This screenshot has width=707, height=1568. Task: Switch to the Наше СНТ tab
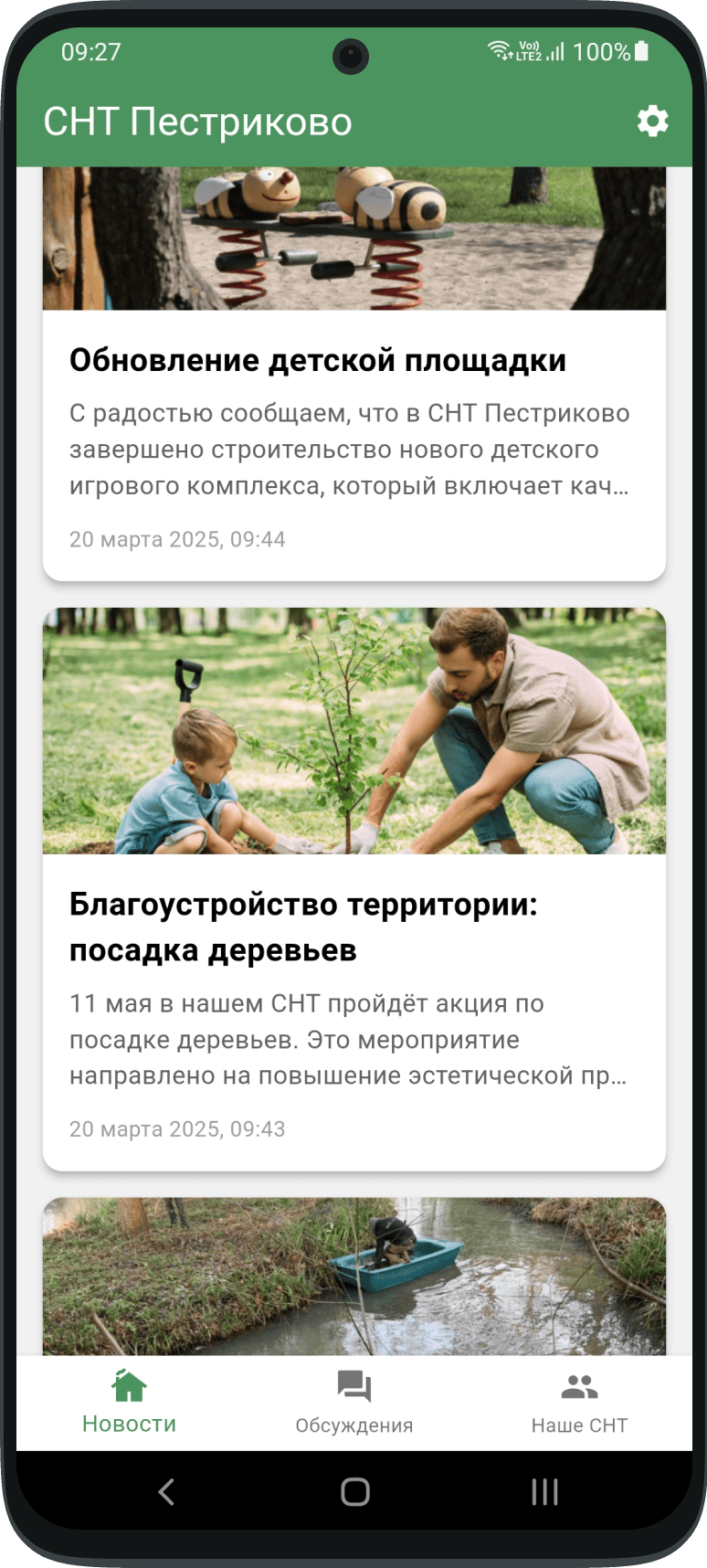coord(579,1403)
